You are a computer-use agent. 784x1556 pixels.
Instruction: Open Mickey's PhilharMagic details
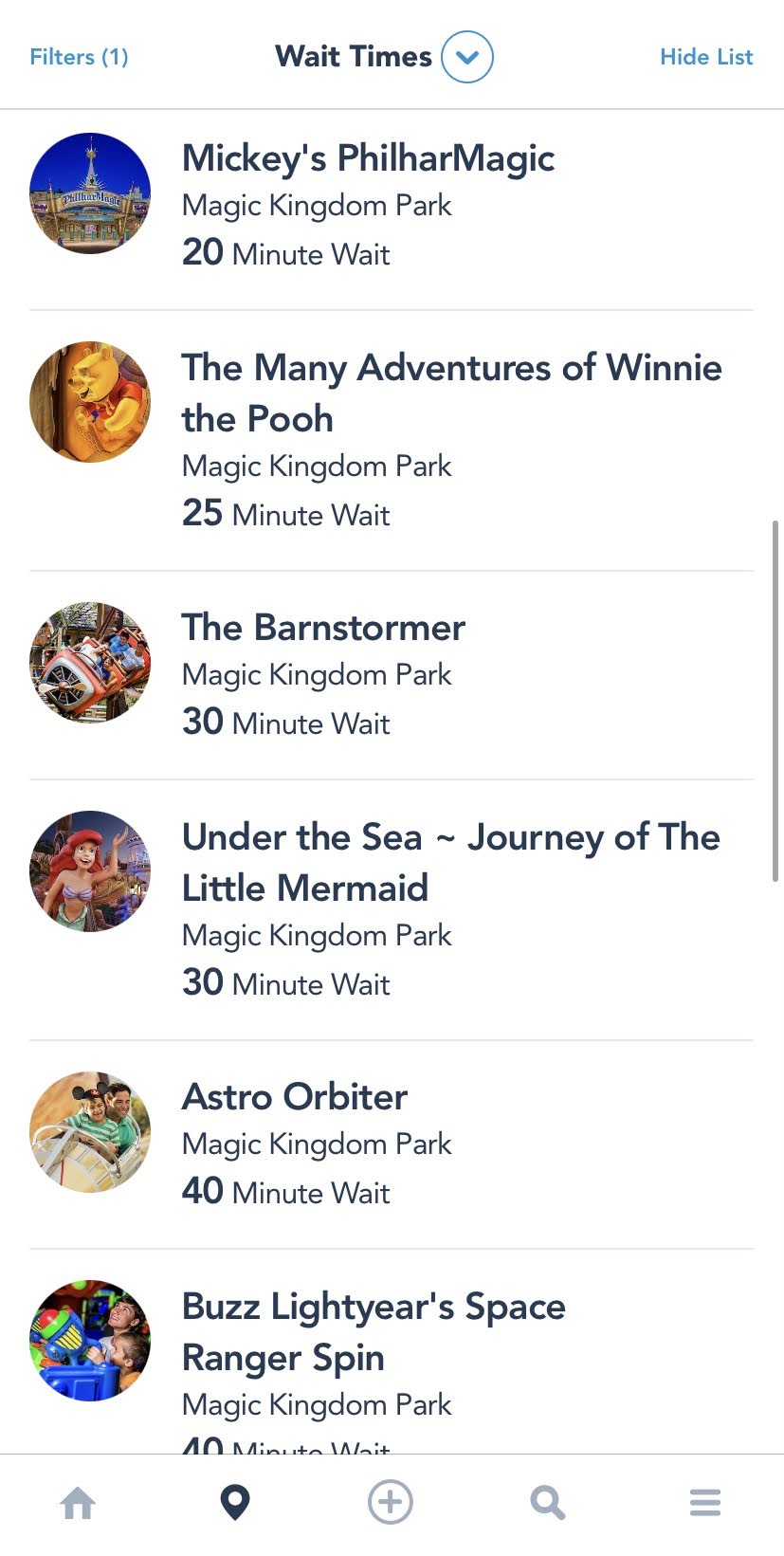click(x=368, y=159)
